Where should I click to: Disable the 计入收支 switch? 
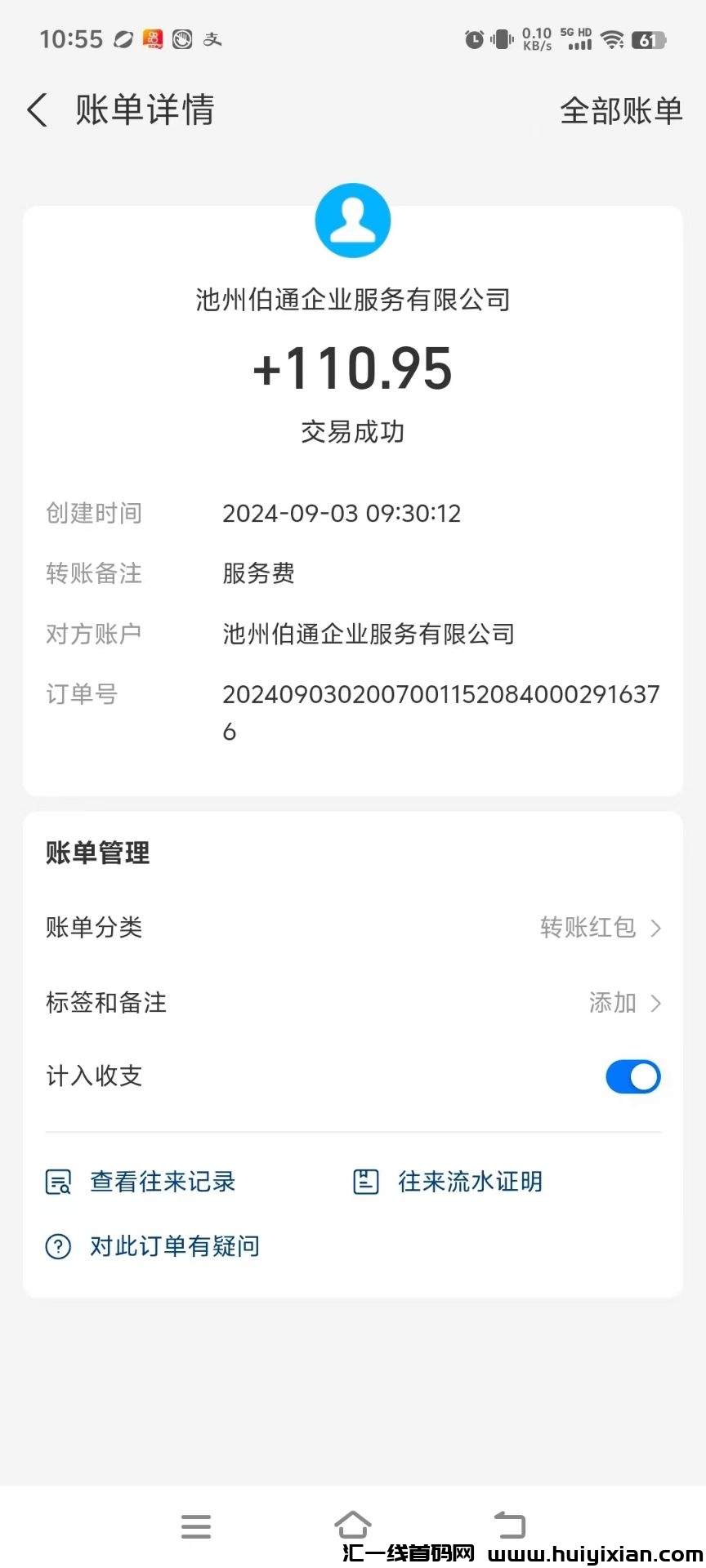pos(632,1076)
